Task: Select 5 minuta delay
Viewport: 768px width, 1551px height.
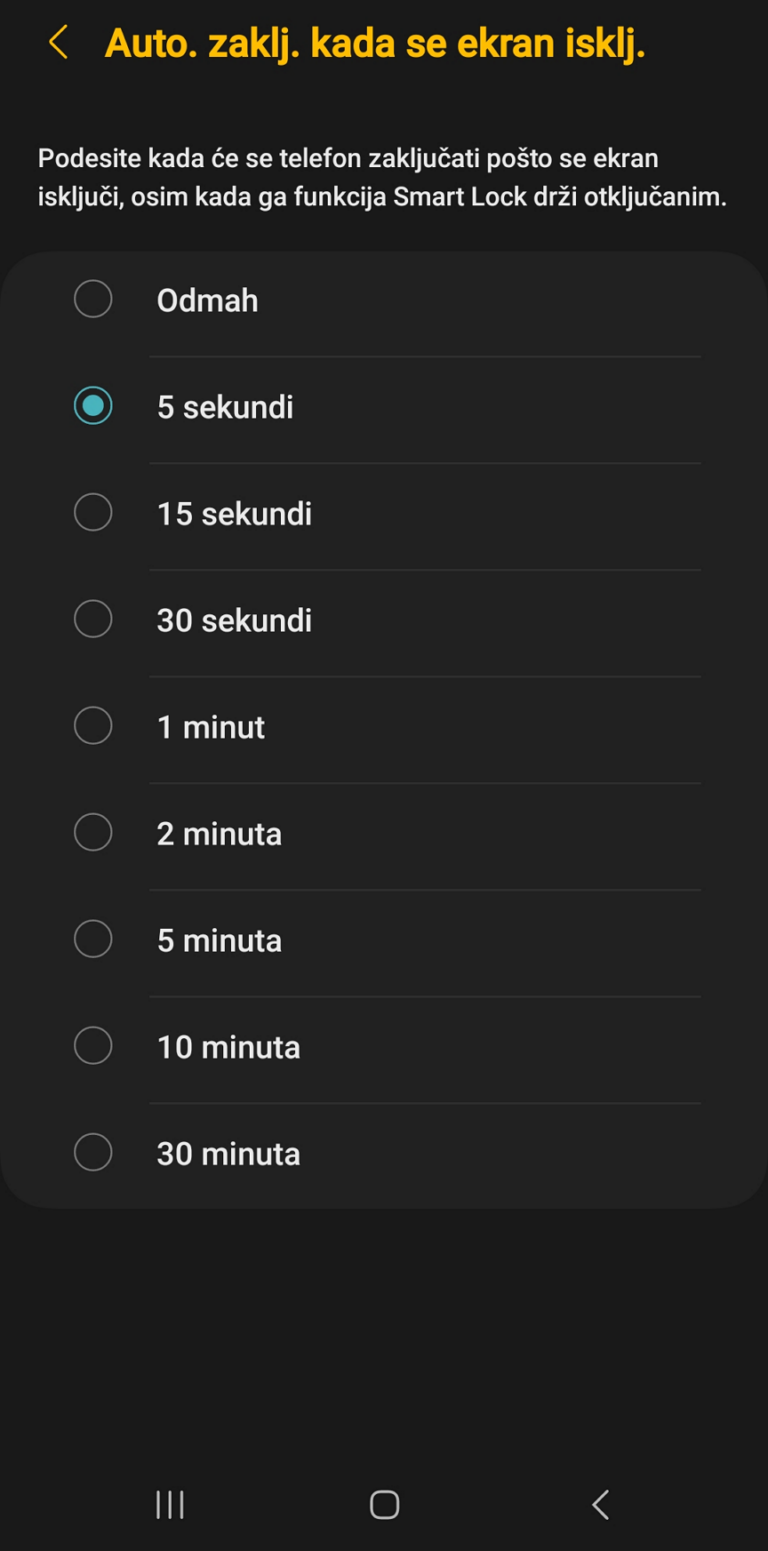Action: click(x=384, y=941)
